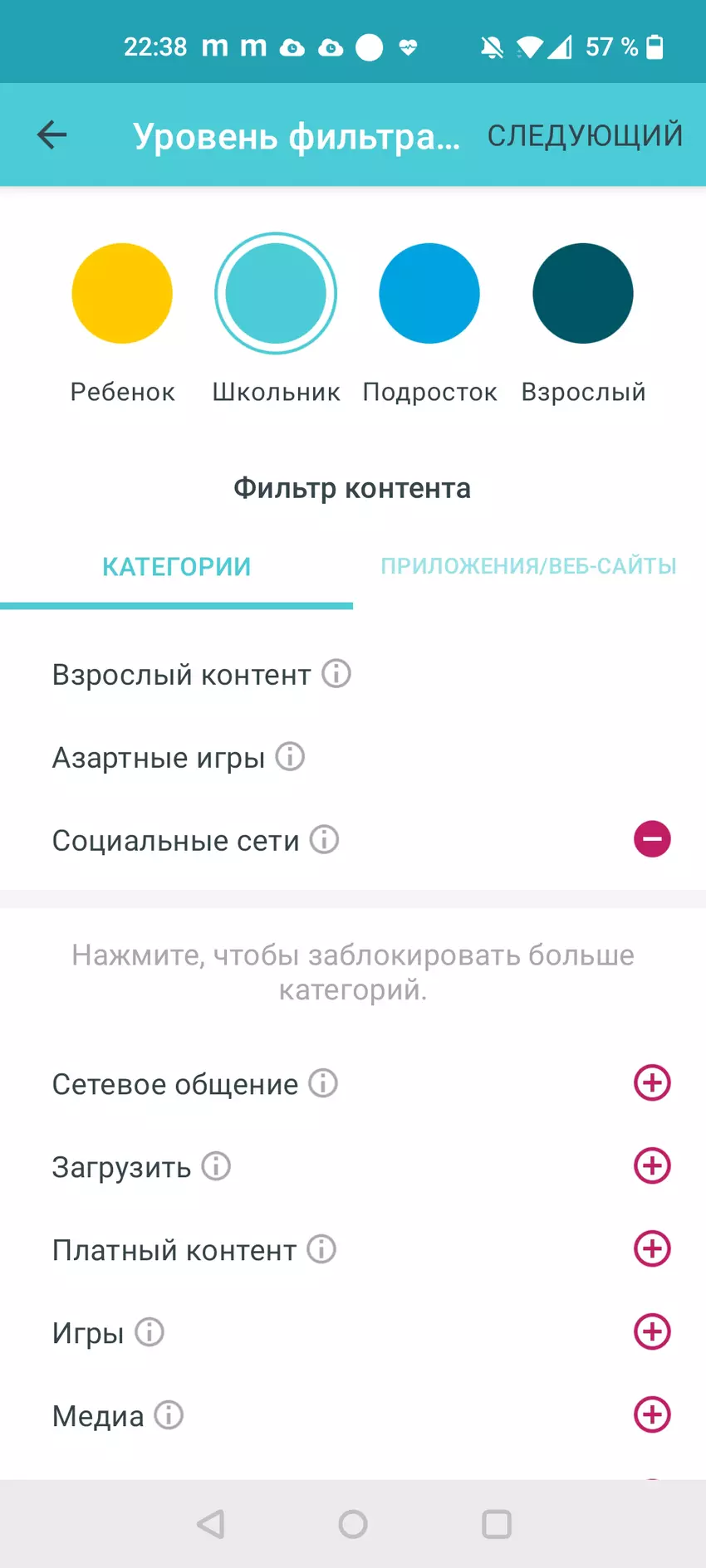Tap the СЛЕДУЮЩИЙ button
This screenshot has height=1568, width=706.
[x=584, y=134]
